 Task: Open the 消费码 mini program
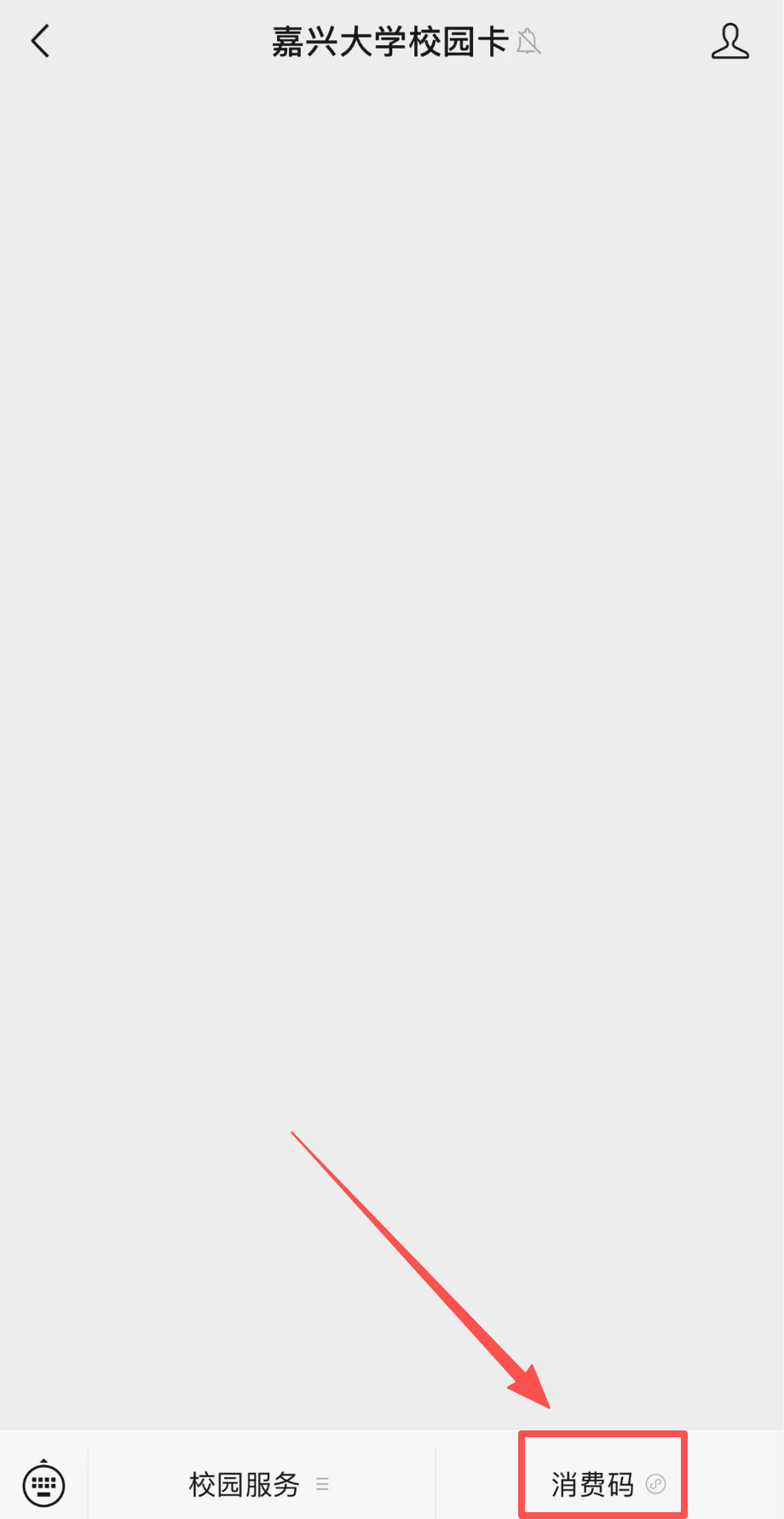click(x=603, y=1484)
